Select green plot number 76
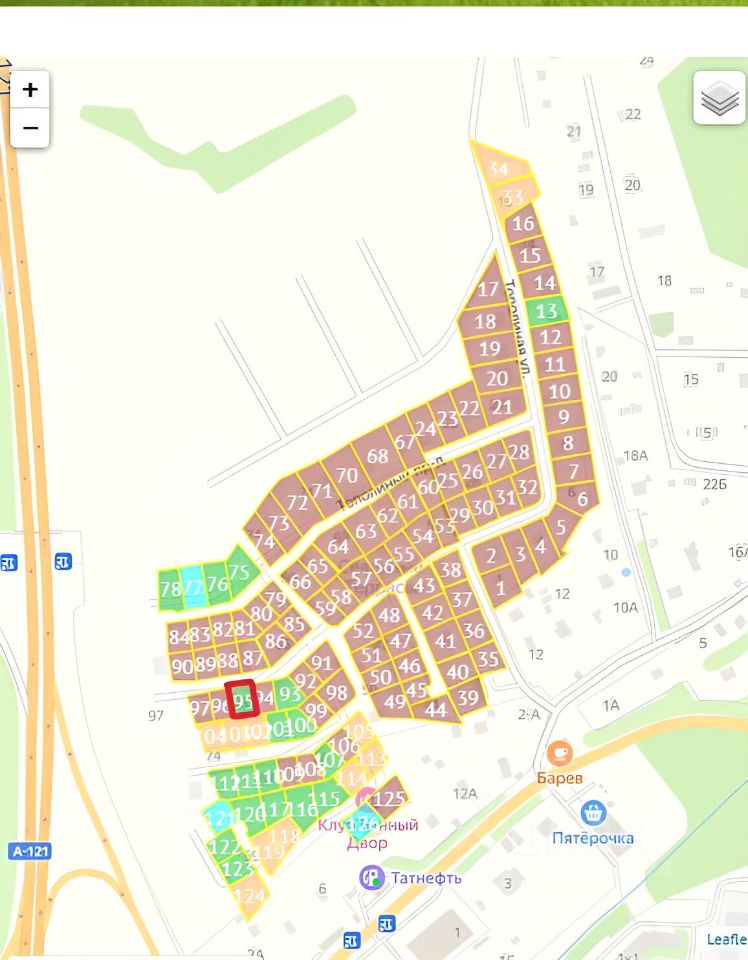Viewport: 748px width, 960px height. pyautogui.click(x=217, y=584)
